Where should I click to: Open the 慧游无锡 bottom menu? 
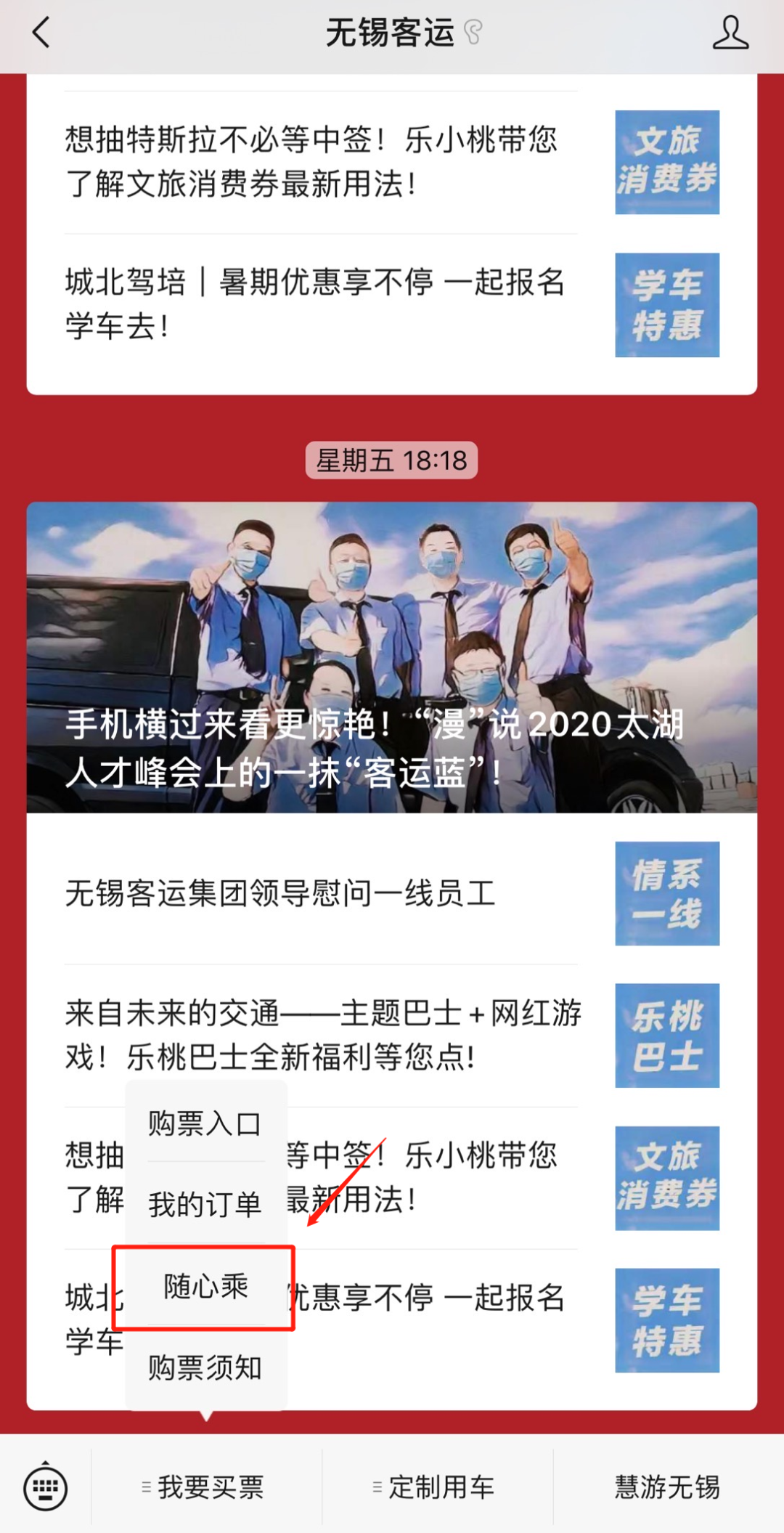[x=667, y=1487]
